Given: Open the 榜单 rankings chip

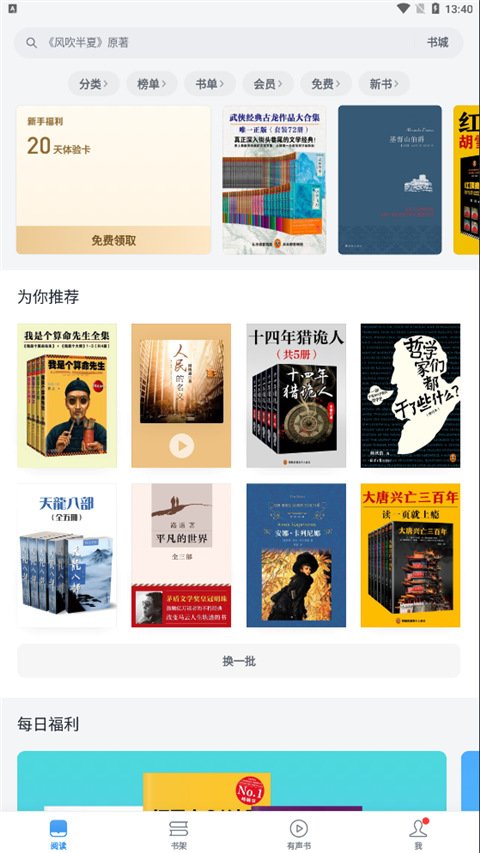Looking at the screenshot, I should [152, 84].
